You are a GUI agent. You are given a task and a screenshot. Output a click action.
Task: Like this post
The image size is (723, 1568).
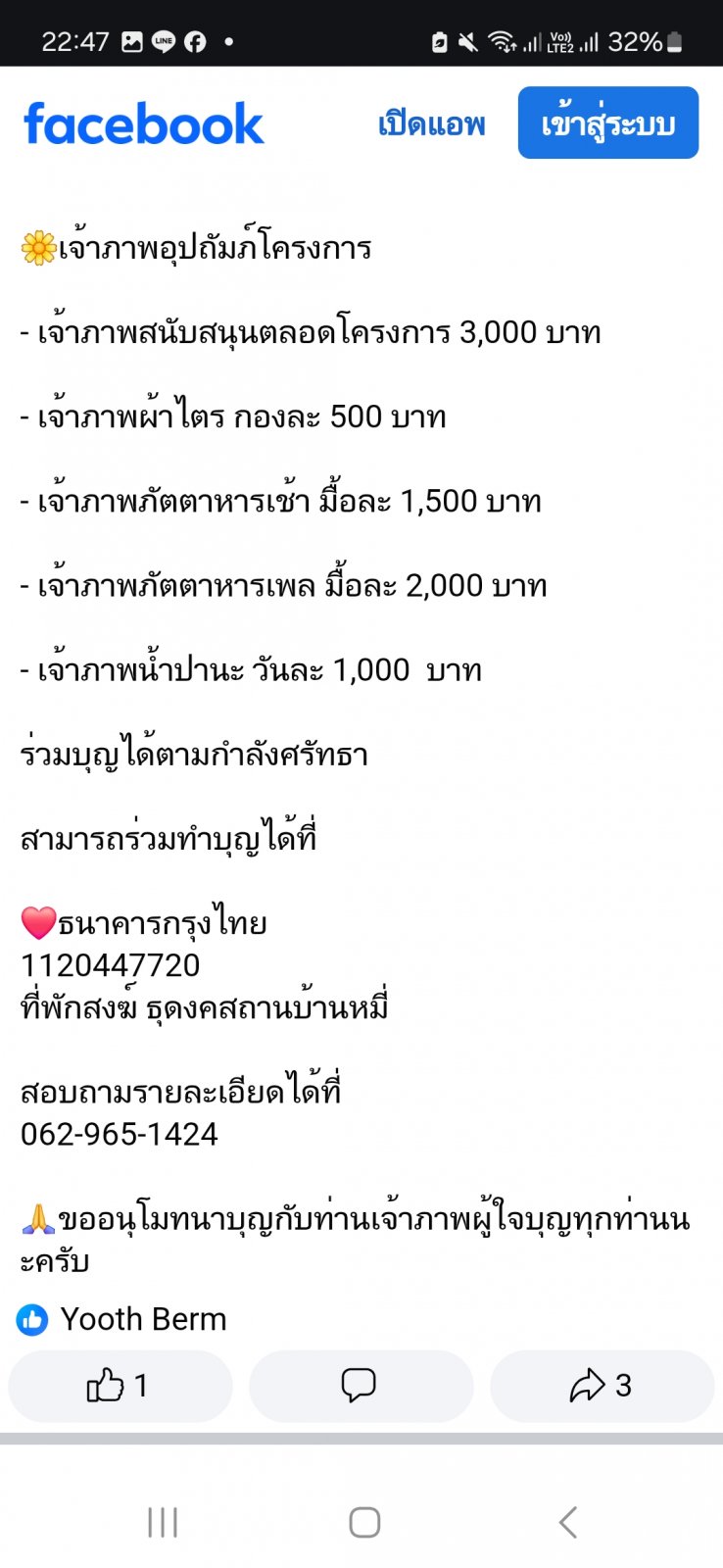[x=120, y=1386]
